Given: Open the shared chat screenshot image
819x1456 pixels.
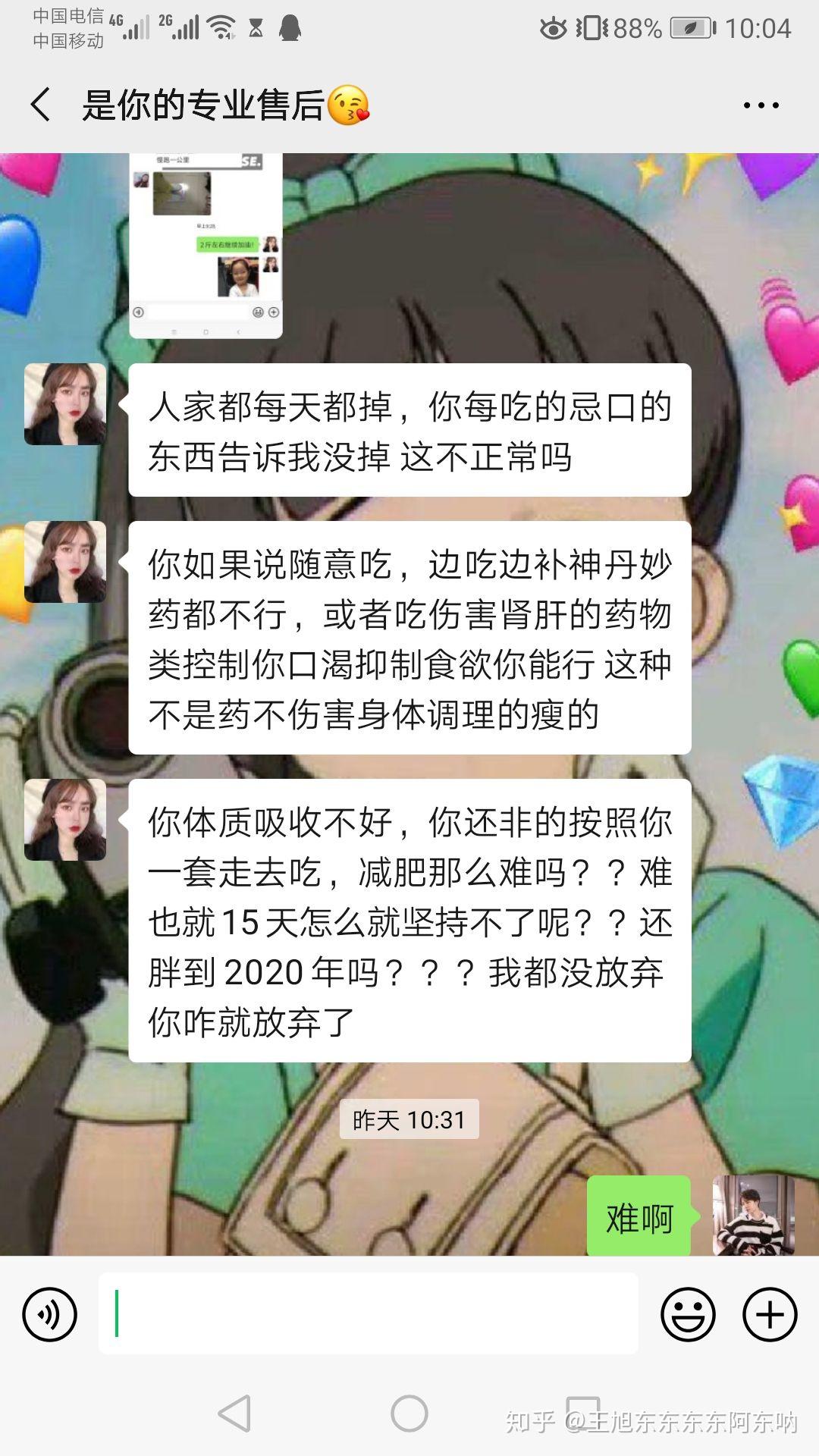Looking at the screenshot, I should (206, 244).
